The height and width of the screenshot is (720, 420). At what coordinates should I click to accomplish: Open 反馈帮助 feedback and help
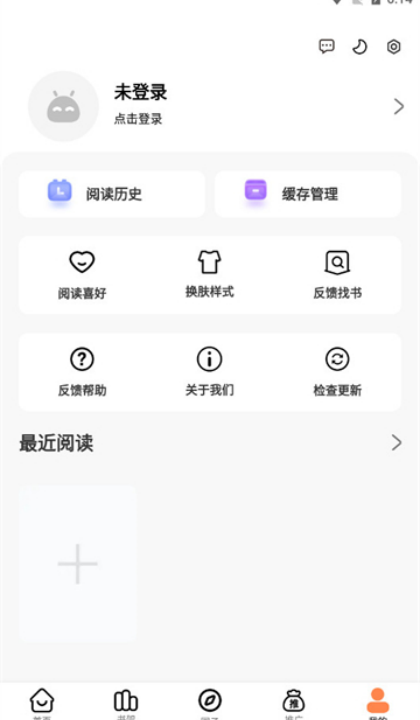point(82,372)
